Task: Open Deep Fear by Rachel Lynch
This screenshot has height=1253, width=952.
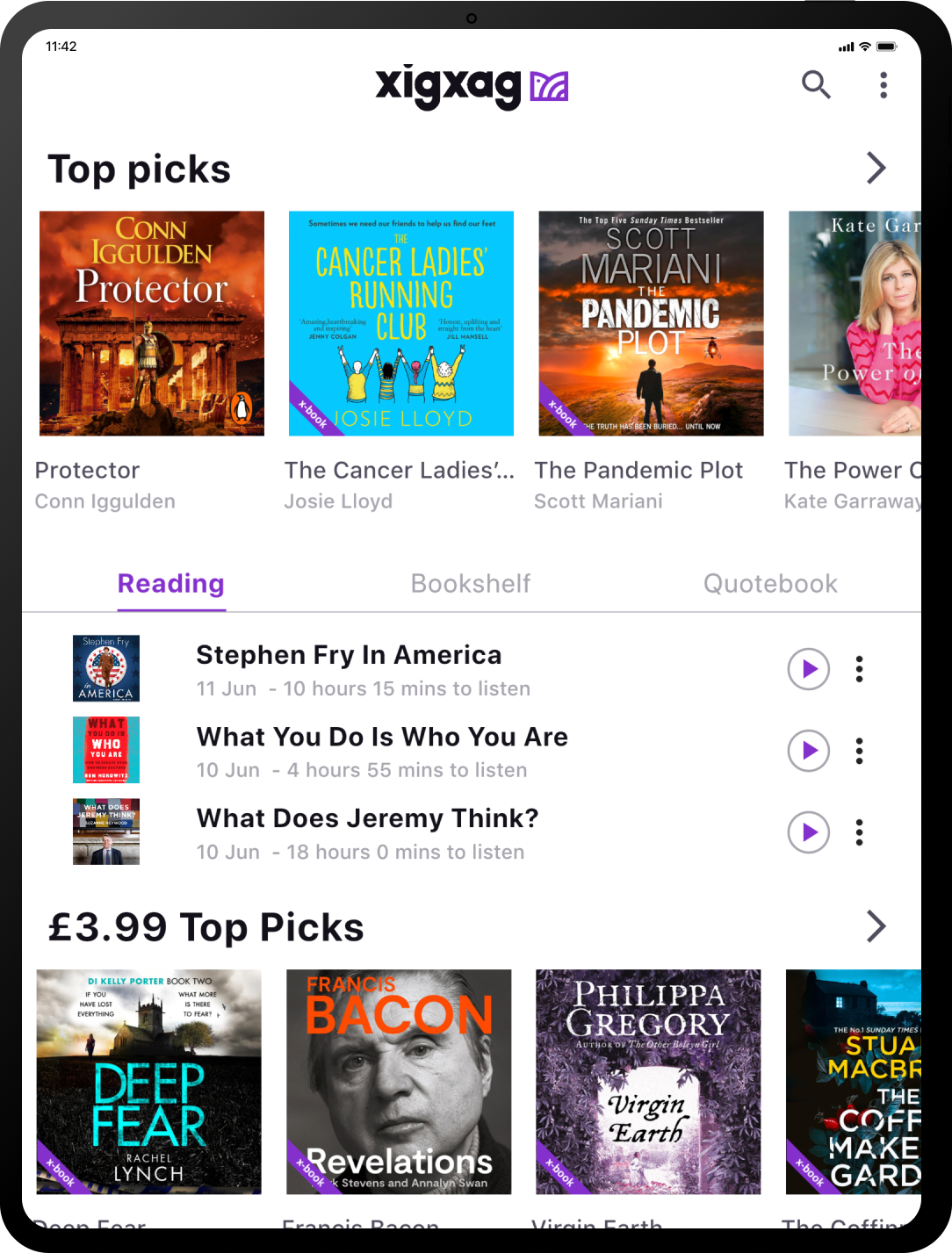Action: coord(148,1082)
